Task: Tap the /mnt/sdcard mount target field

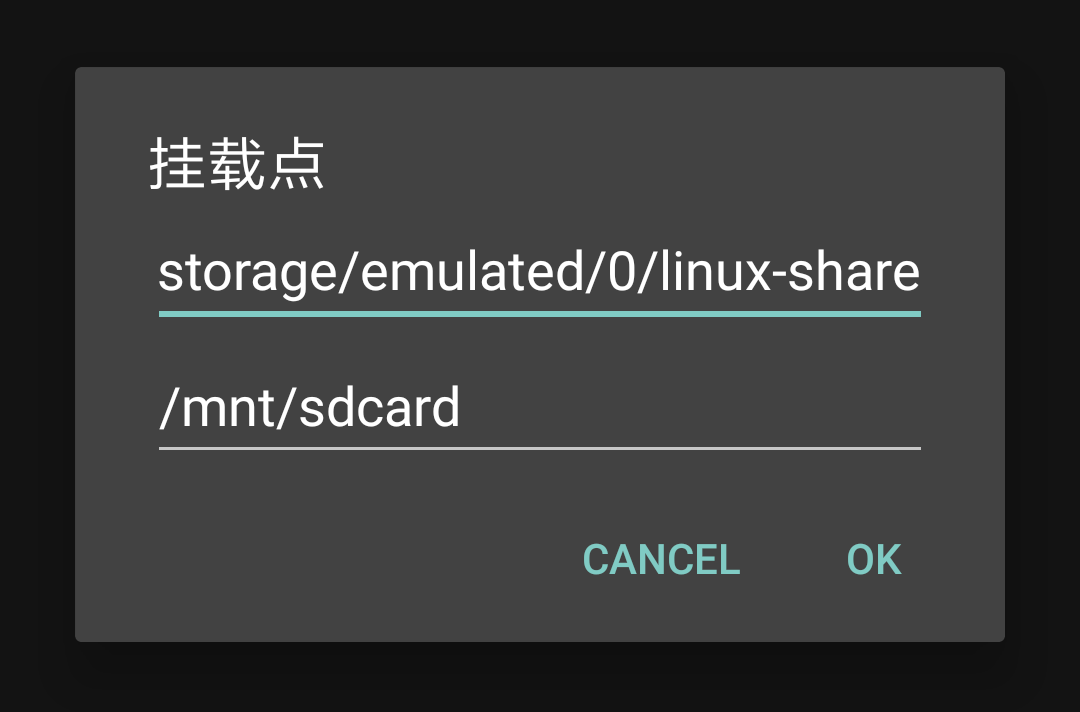Action: (539, 409)
